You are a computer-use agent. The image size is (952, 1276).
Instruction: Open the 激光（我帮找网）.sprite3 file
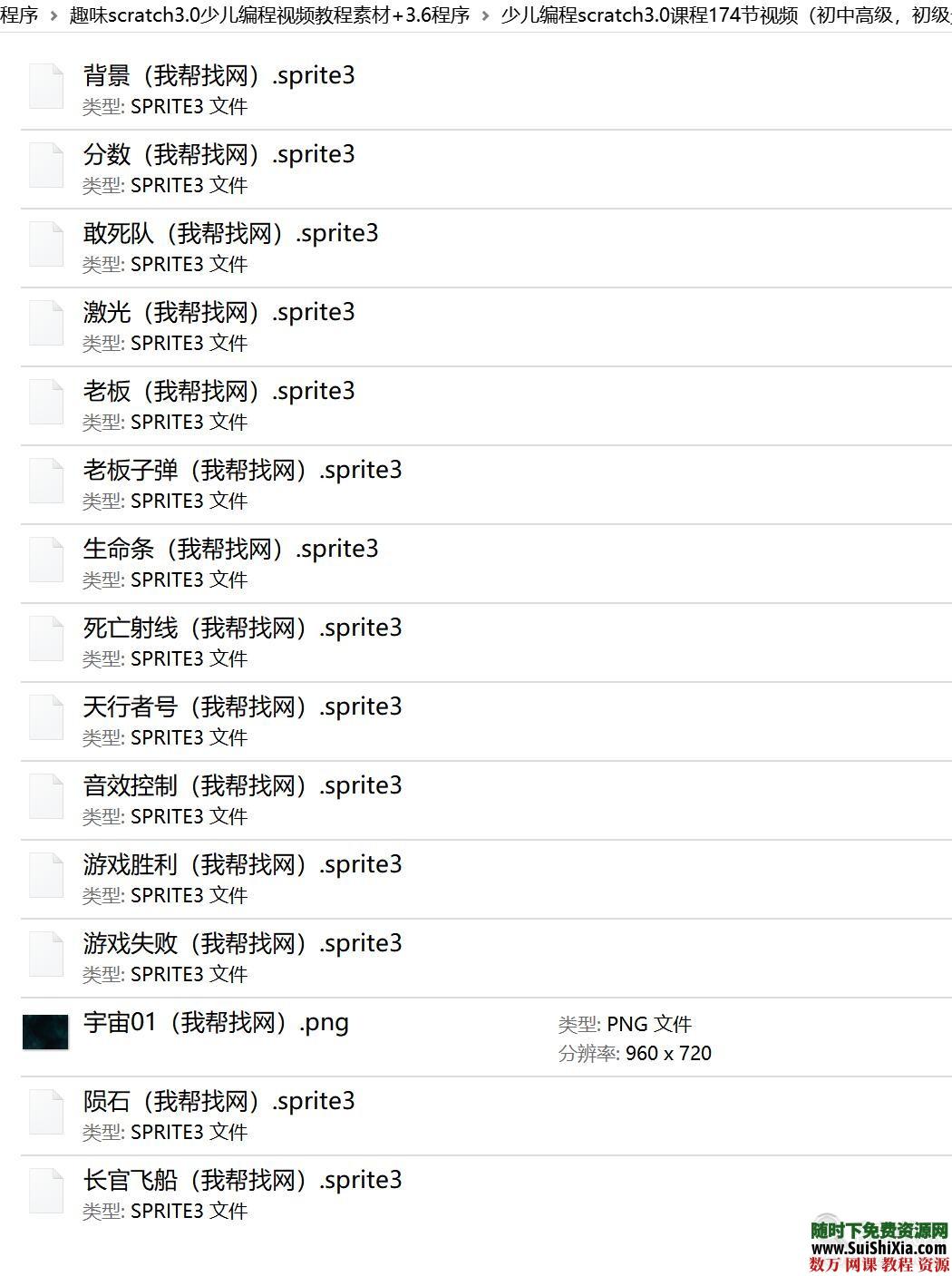pos(219,313)
